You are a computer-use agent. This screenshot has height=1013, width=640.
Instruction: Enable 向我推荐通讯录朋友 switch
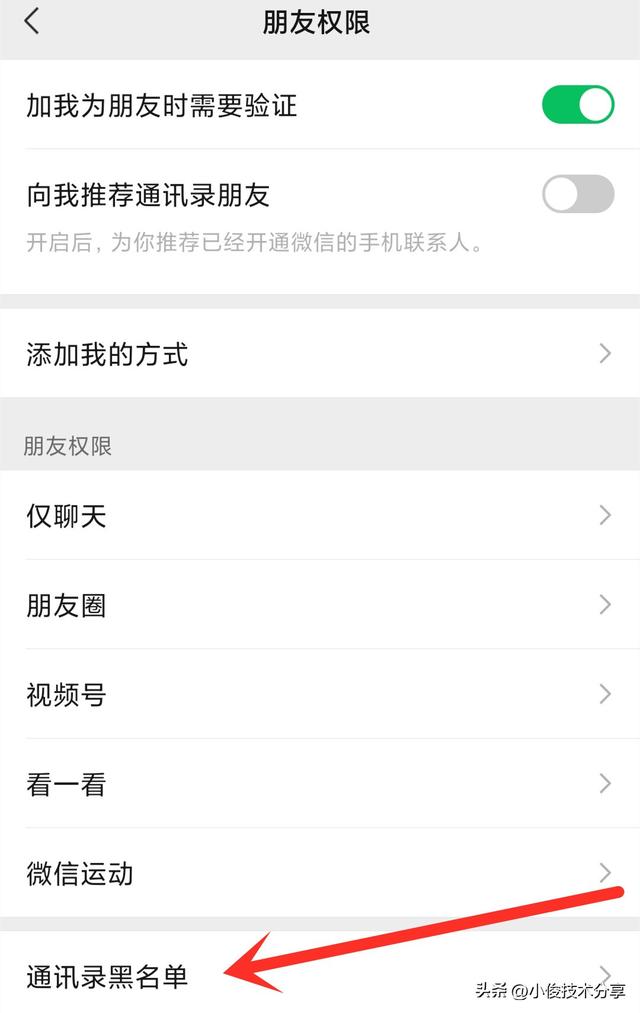pos(577,194)
